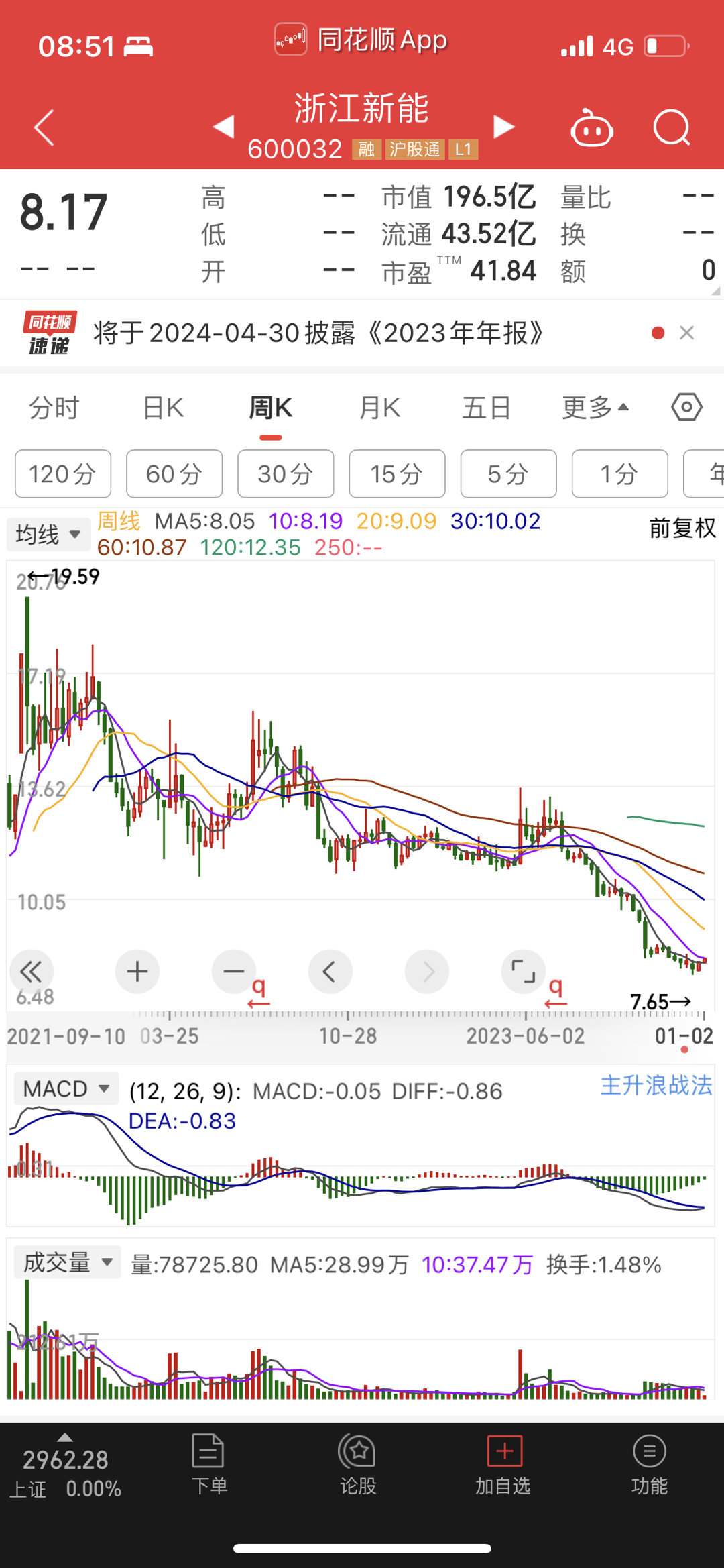
Task: Switch to the 分时 intraday tab
Action: point(54,406)
